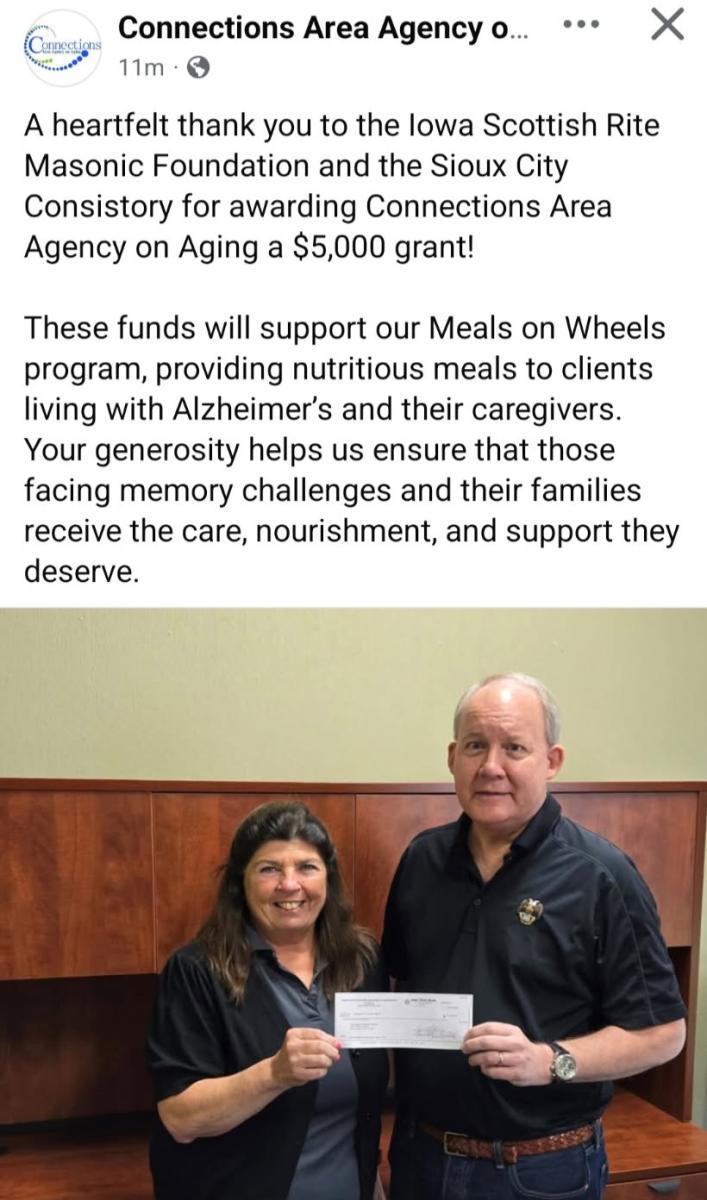Dismiss this post with the X
The height and width of the screenshot is (1200, 707).
coord(667,24)
